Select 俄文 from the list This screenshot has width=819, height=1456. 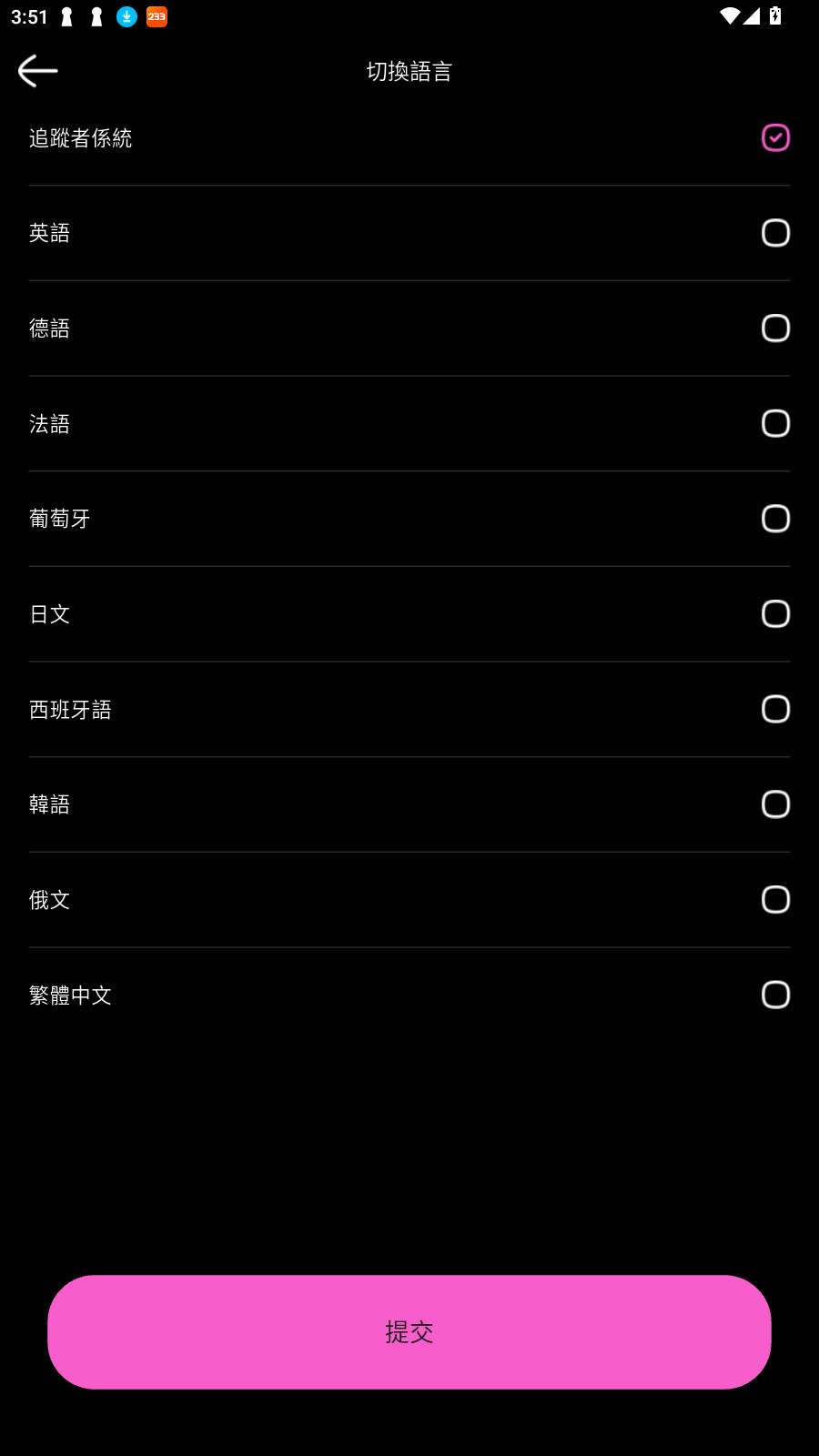pyautogui.click(x=775, y=899)
